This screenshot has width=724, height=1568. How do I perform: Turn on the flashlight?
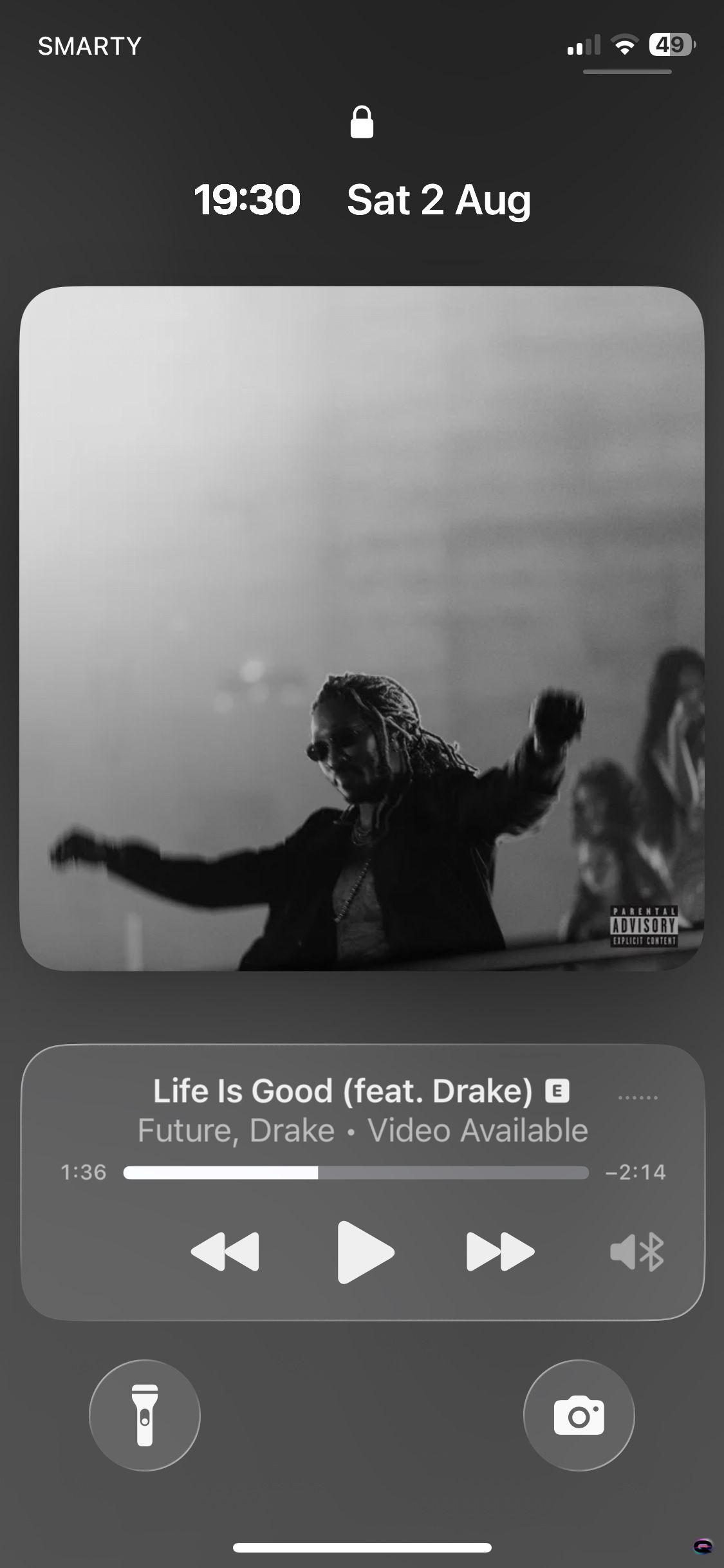145,1415
